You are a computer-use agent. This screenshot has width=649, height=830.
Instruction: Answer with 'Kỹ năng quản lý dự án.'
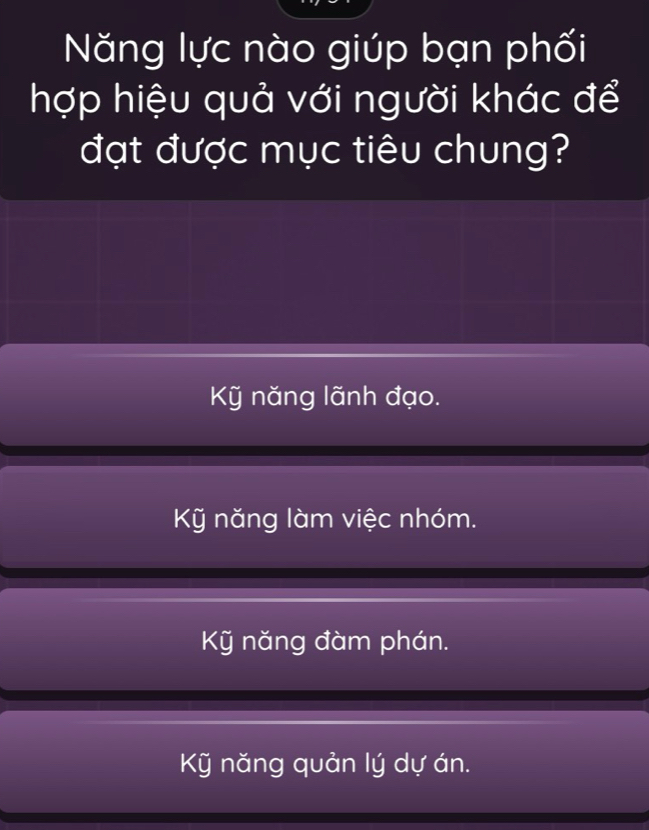coord(324,763)
